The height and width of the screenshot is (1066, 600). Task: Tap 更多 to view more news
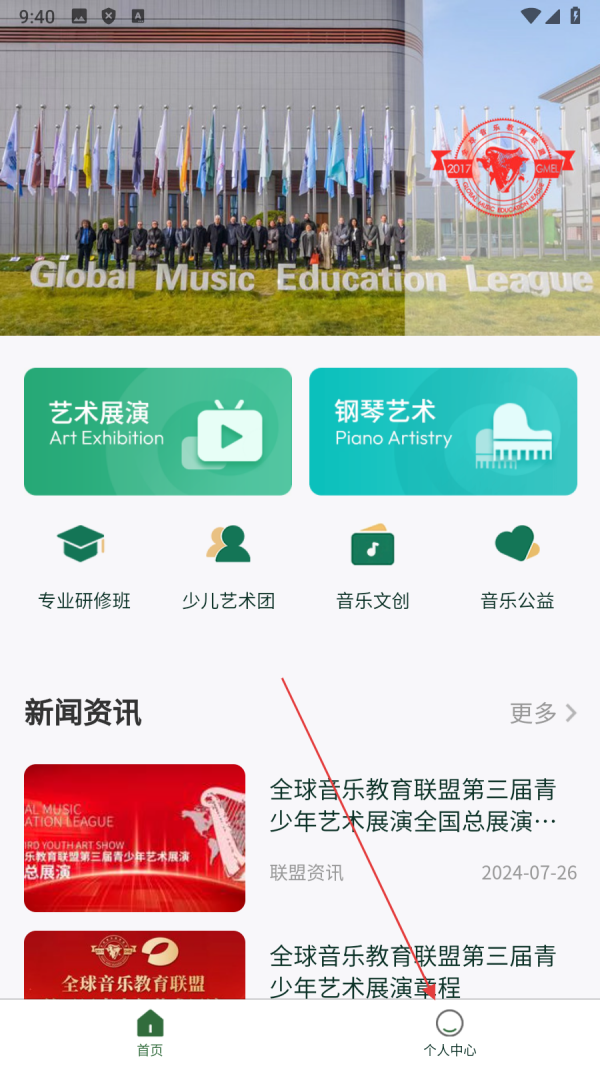pyautogui.click(x=543, y=713)
